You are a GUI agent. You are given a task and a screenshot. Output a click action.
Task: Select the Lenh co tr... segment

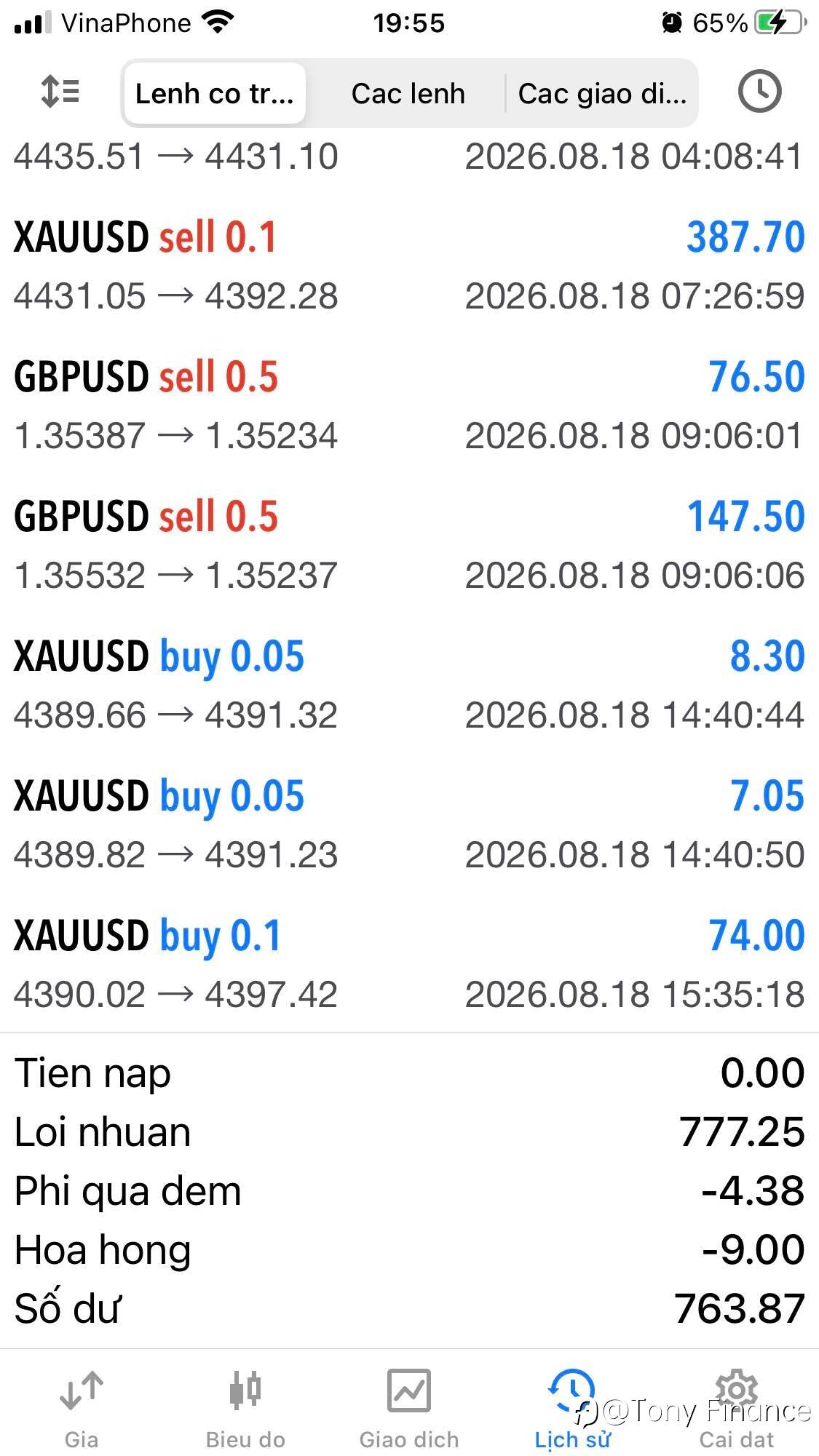click(215, 94)
